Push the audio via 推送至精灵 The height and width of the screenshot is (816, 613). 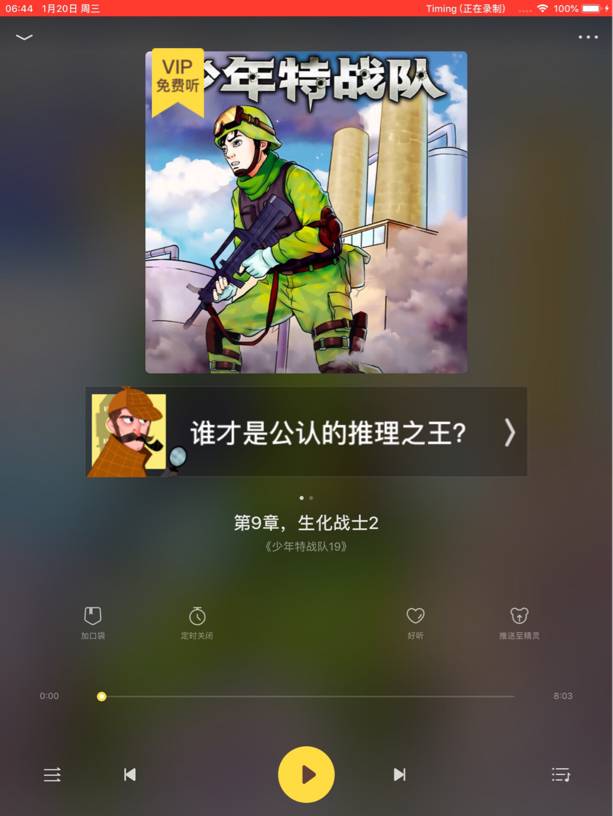click(519, 622)
